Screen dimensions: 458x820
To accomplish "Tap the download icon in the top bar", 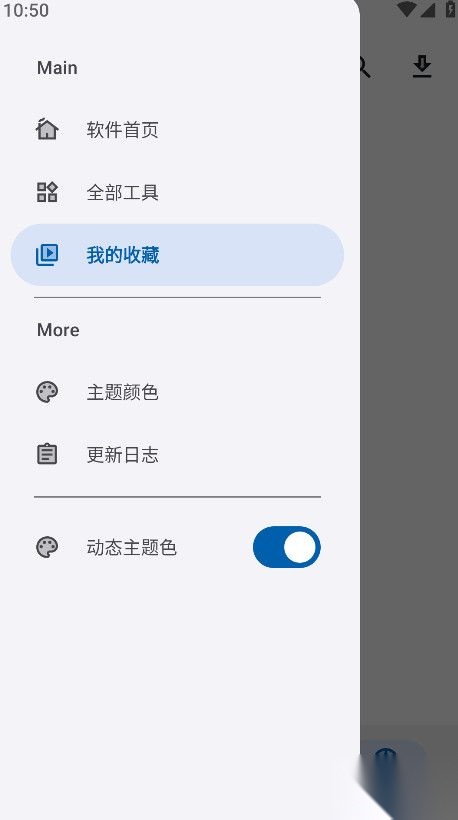I will coord(422,67).
